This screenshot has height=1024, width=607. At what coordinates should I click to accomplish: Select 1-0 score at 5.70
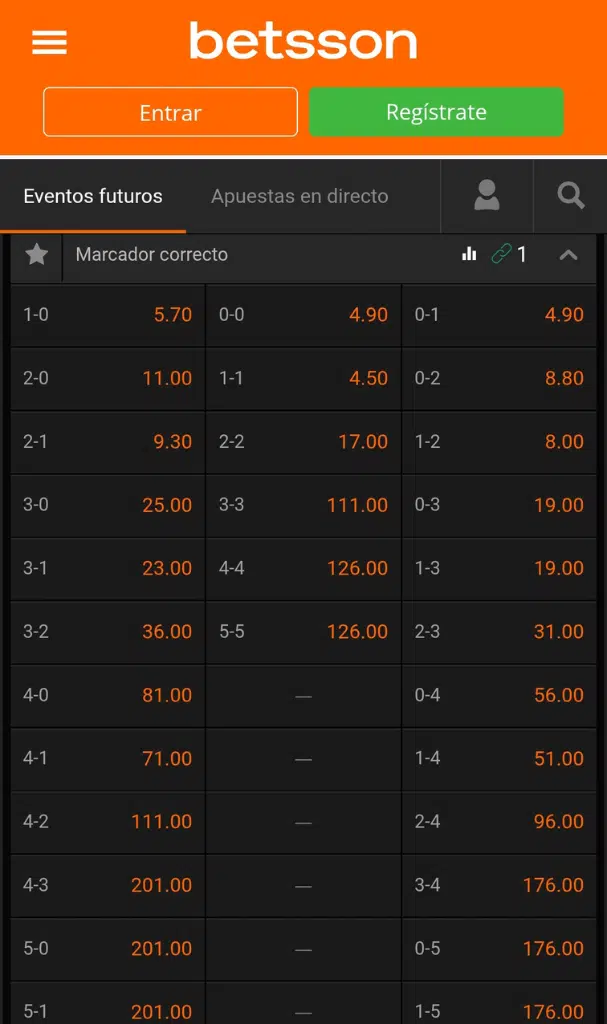point(108,315)
